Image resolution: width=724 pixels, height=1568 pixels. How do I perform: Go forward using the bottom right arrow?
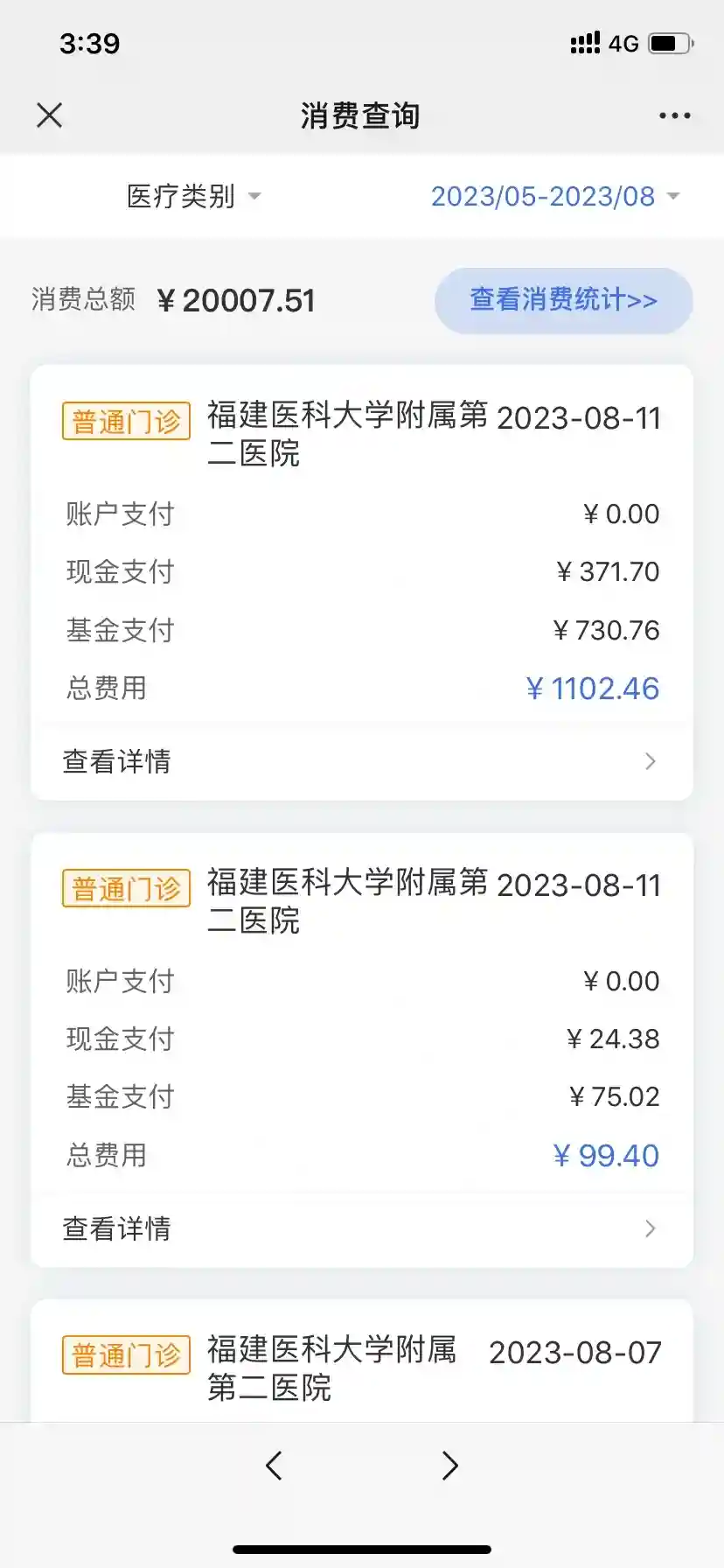tap(449, 1465)
